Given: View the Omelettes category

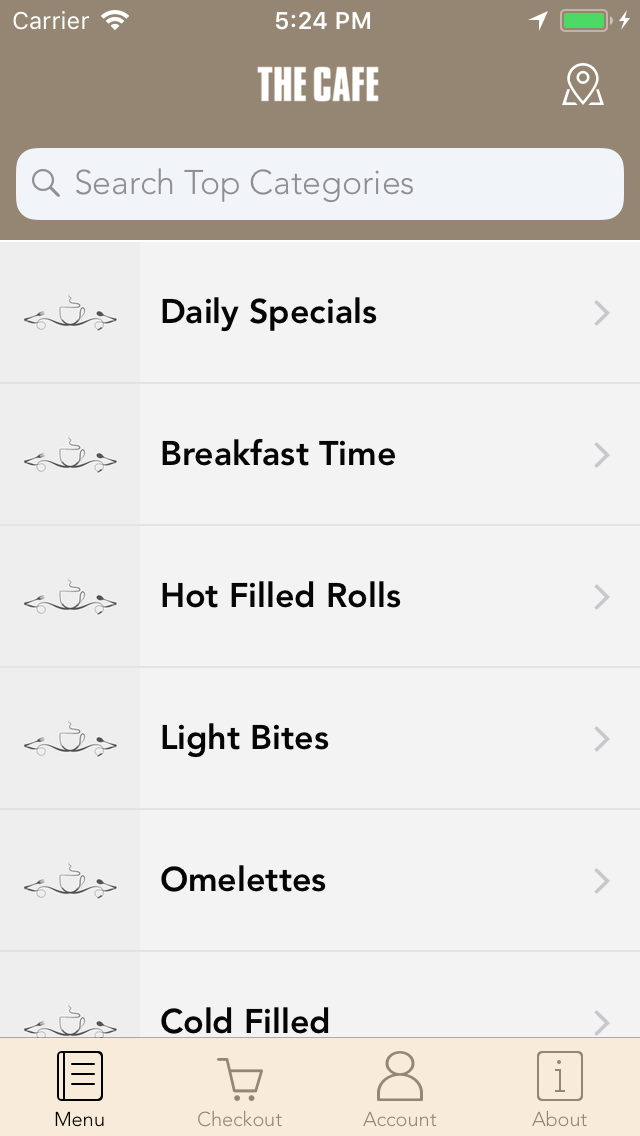Looking at the screenshot, I should [x=320, y=881].
